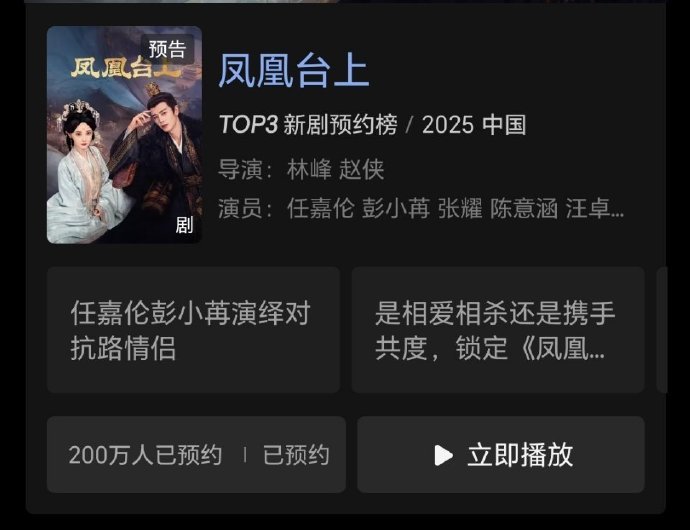Open the 是相爱相杀还是携手共度 card

(497, 330)
